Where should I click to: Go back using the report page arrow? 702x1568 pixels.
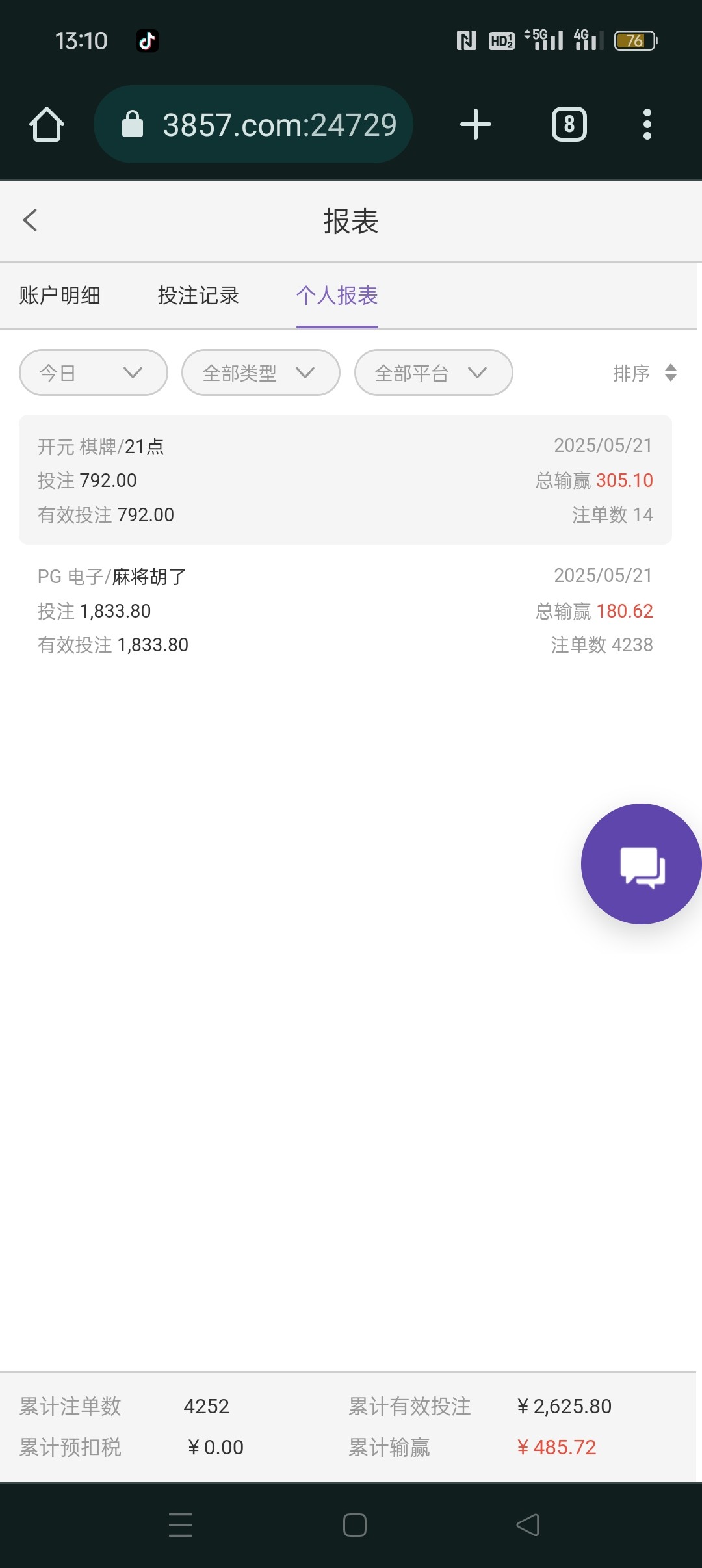pos(30,220)
